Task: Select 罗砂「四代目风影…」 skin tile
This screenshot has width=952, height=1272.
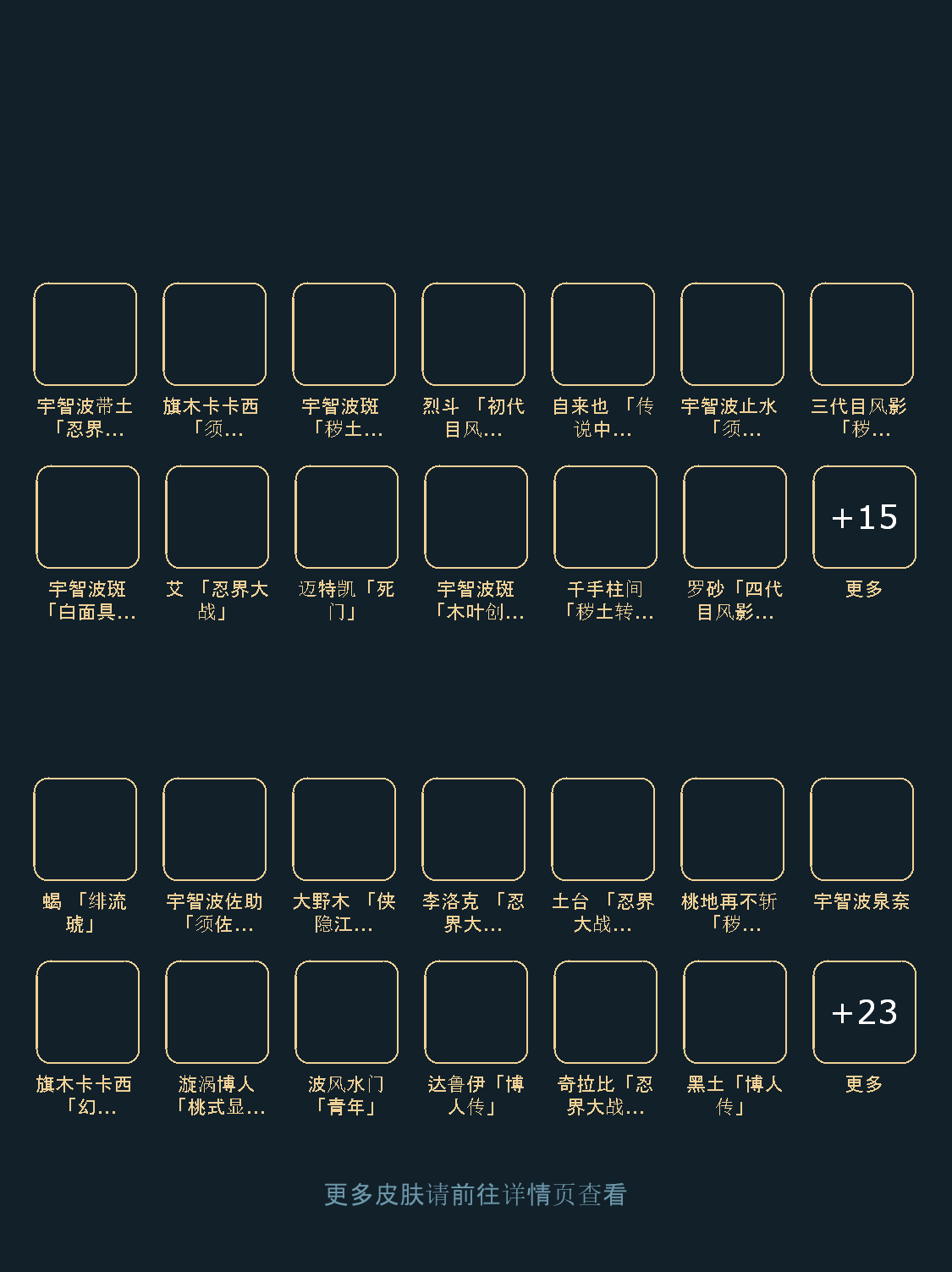Action: click(735, 517)
